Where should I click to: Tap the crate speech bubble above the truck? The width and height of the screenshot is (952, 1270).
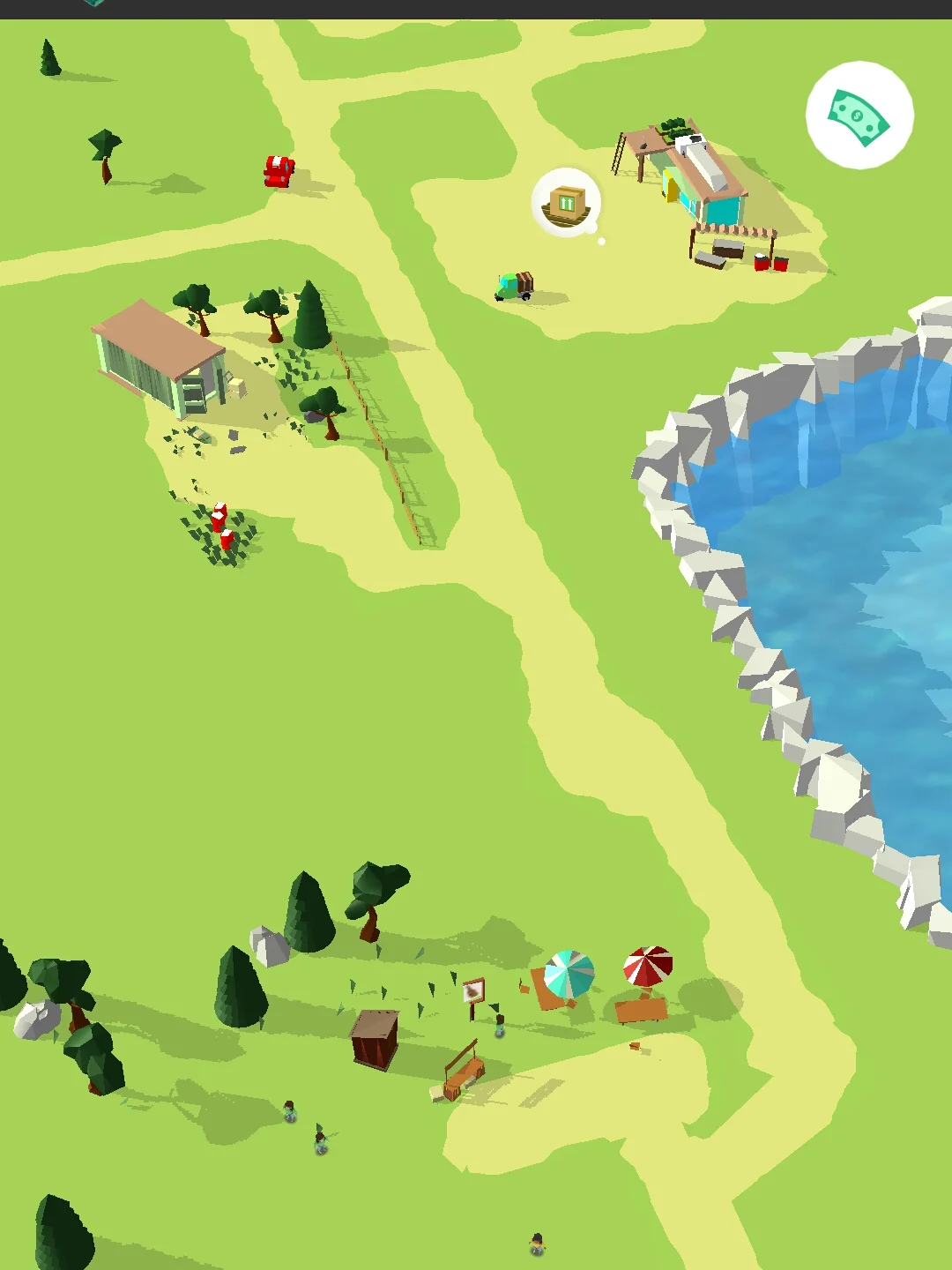(x=566, y=204)
